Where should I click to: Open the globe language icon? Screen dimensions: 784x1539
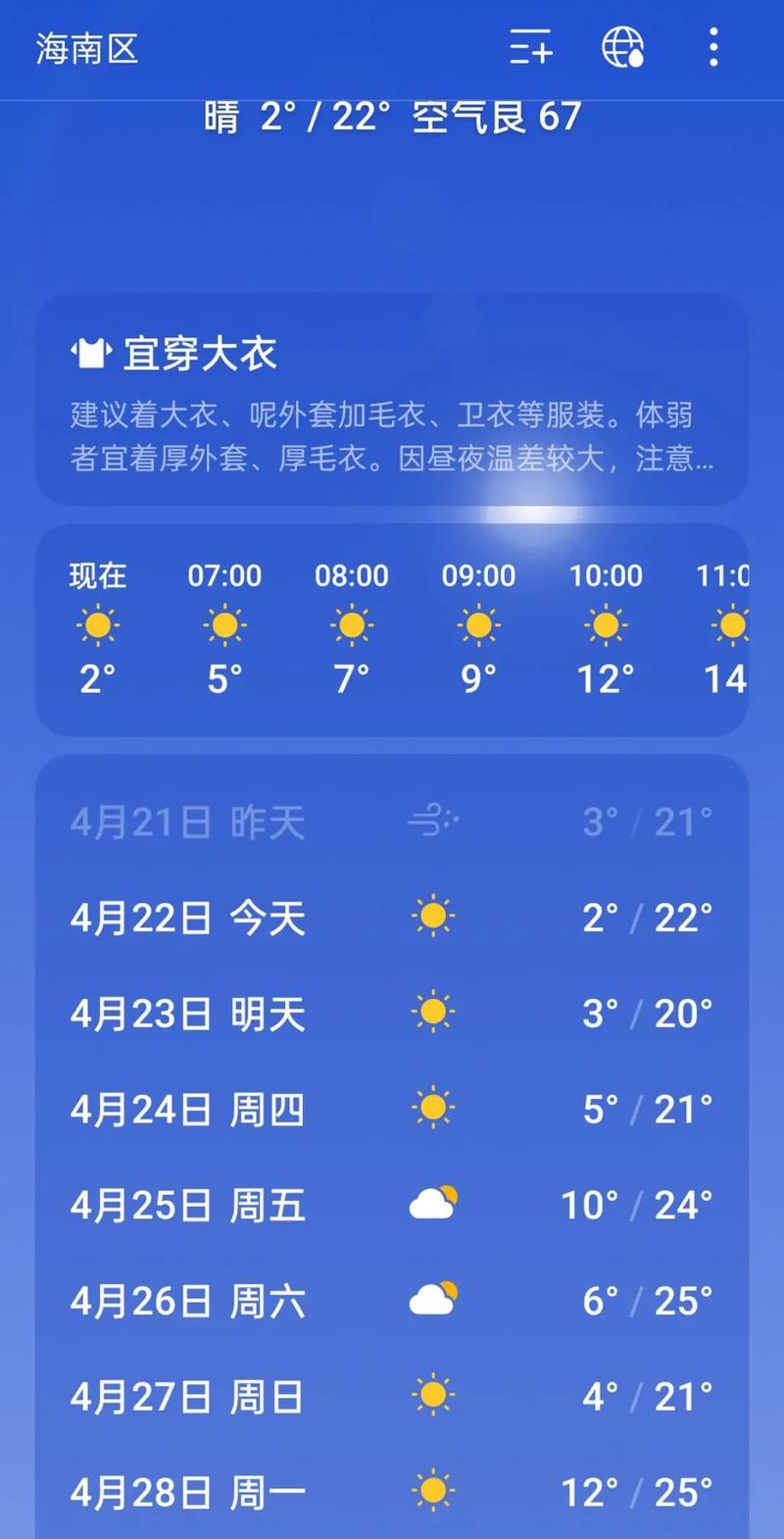pyautogui.click(x=623, y=49)
